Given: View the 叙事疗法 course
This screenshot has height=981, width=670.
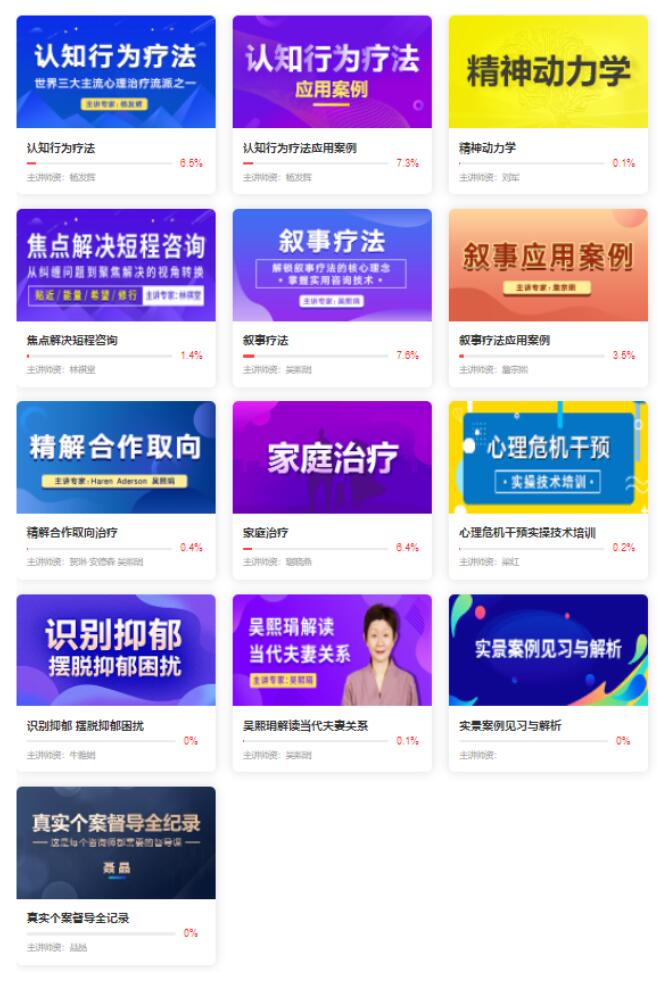Looking at the screenshot, I should click(x=332, y=265).
